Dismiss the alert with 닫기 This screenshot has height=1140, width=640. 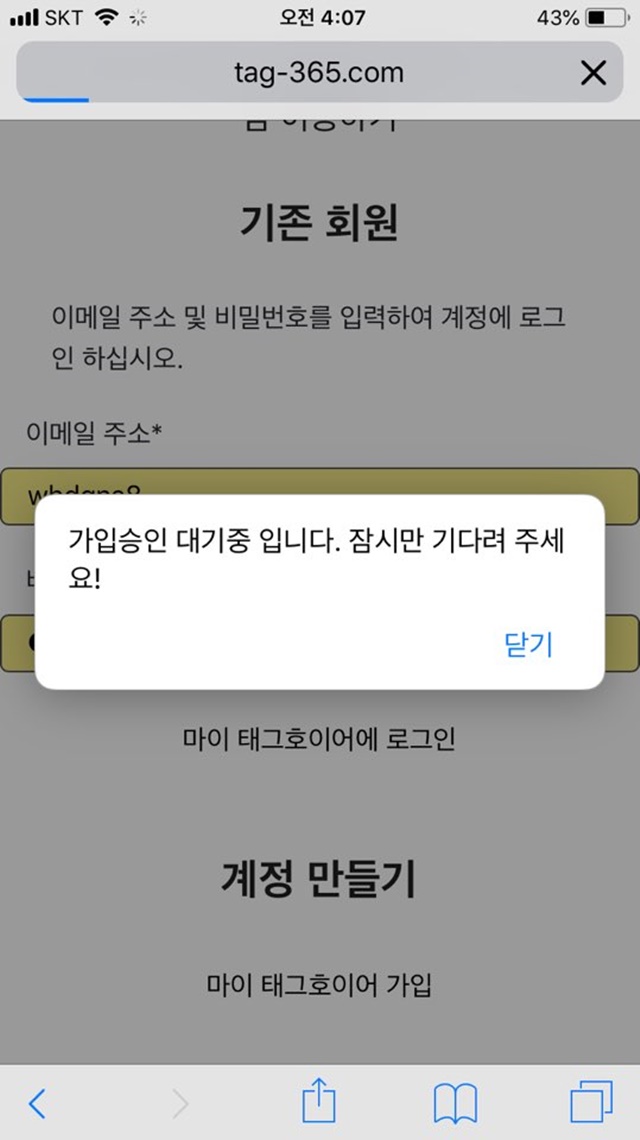click(x=529, y=644)
